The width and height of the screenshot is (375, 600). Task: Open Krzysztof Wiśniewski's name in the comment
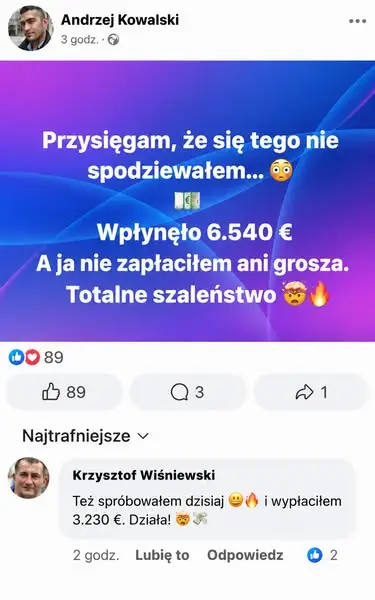tap(144, 475)
